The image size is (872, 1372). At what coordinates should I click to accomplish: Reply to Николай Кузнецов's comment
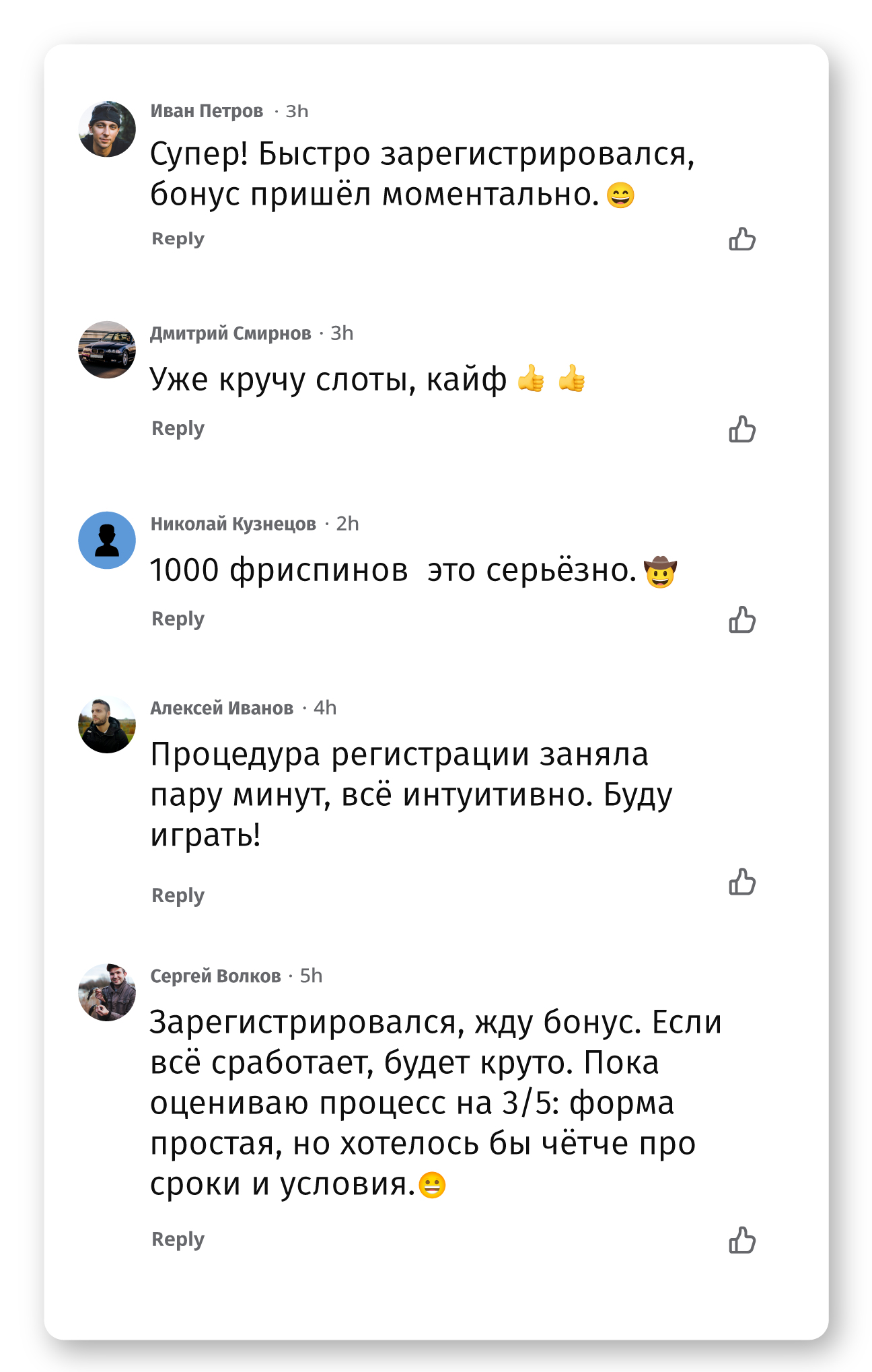coord(178,619)
